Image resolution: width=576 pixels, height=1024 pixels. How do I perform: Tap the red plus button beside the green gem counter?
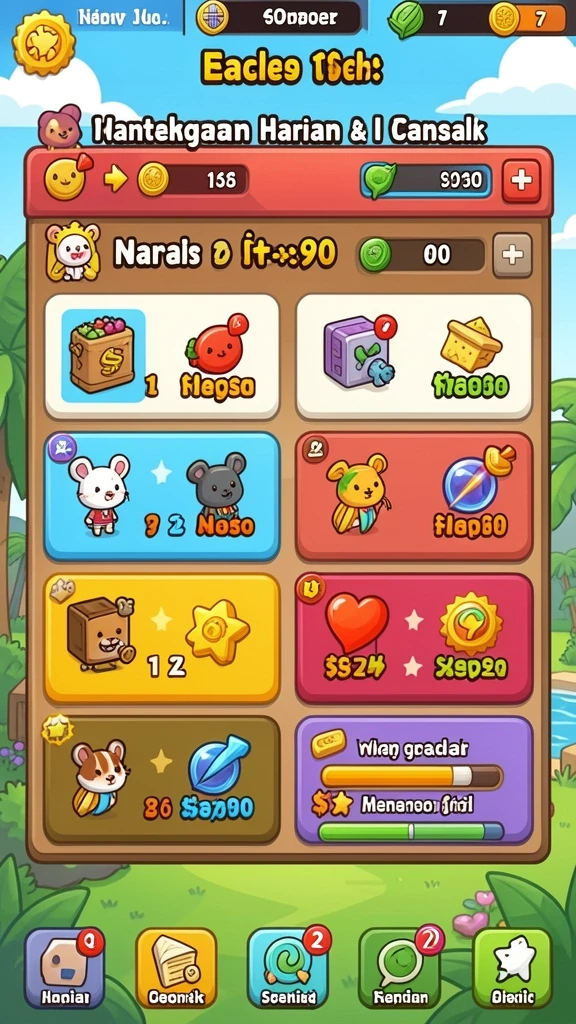pyautogui.click(x=521, y=180)
